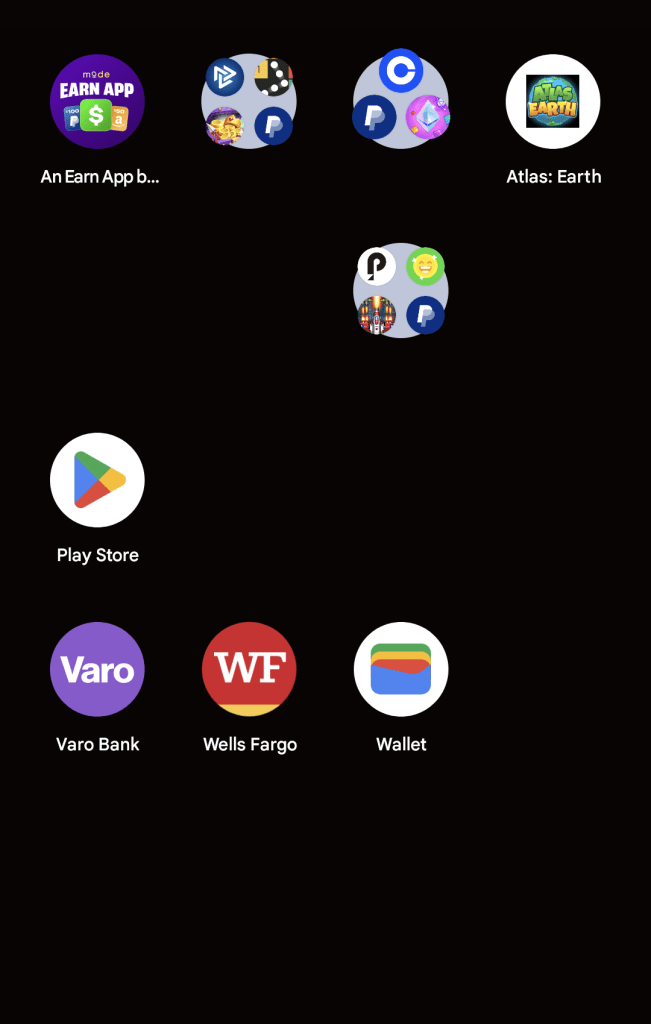This screenshot has height=1024, width=651.
Task: Open the Mode Earn App
Action: (x=97, y=102)
